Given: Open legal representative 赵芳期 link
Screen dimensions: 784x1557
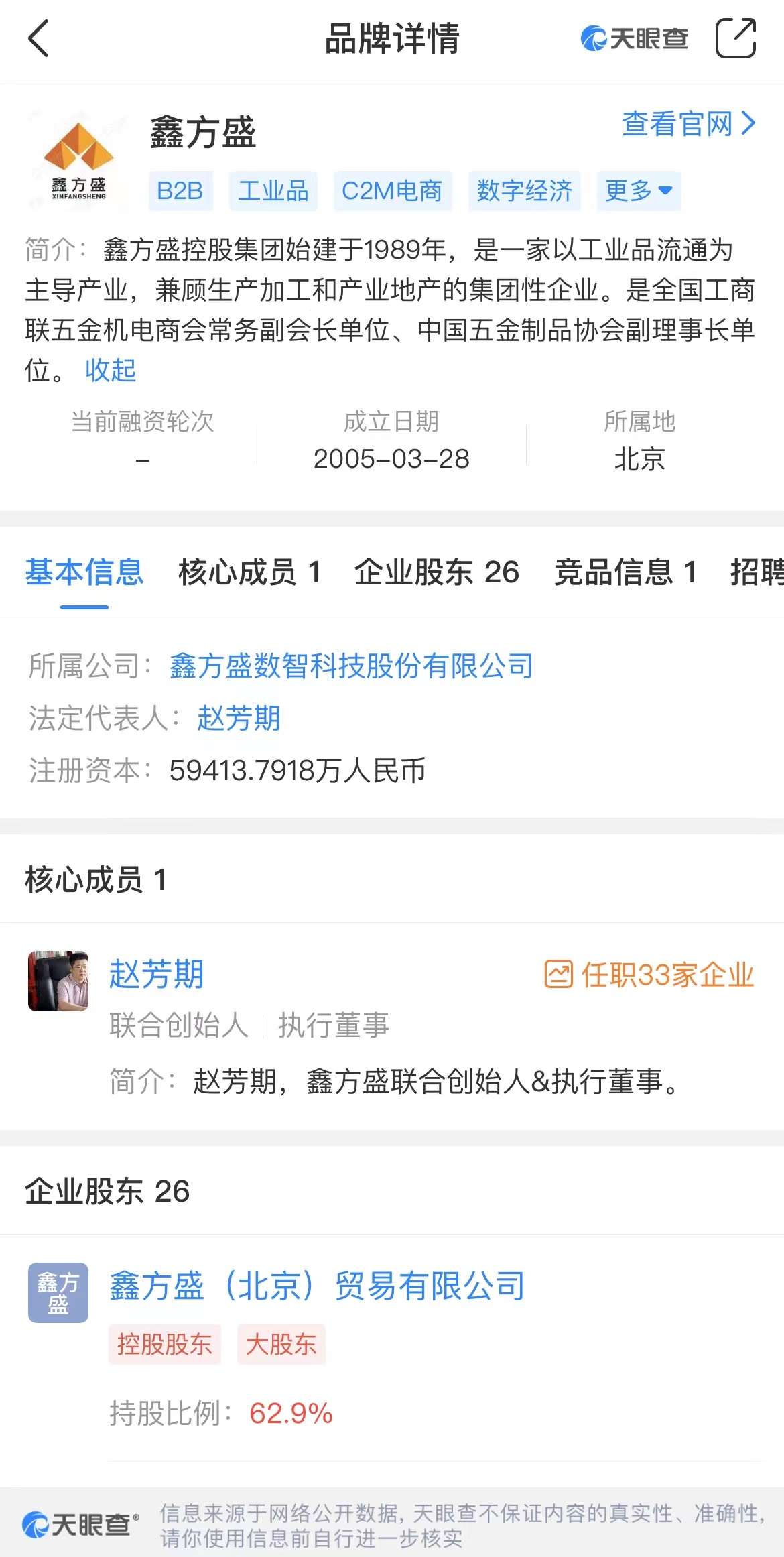Looking at the screenshot, I should pyautogui.click(x=239, y=719).
